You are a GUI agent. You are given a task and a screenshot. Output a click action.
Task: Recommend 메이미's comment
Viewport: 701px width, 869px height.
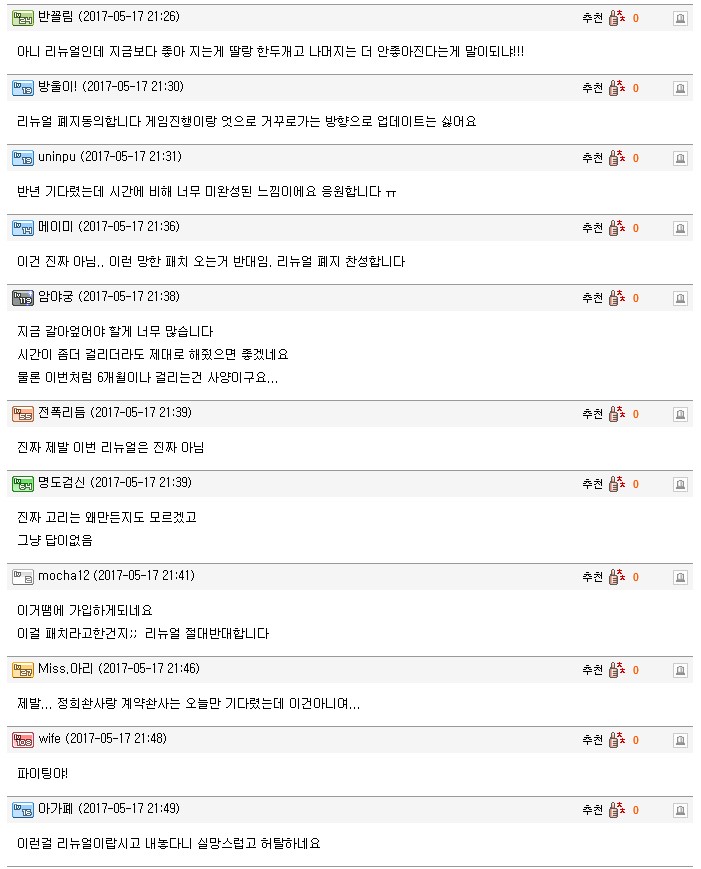(x=616, y=228)
